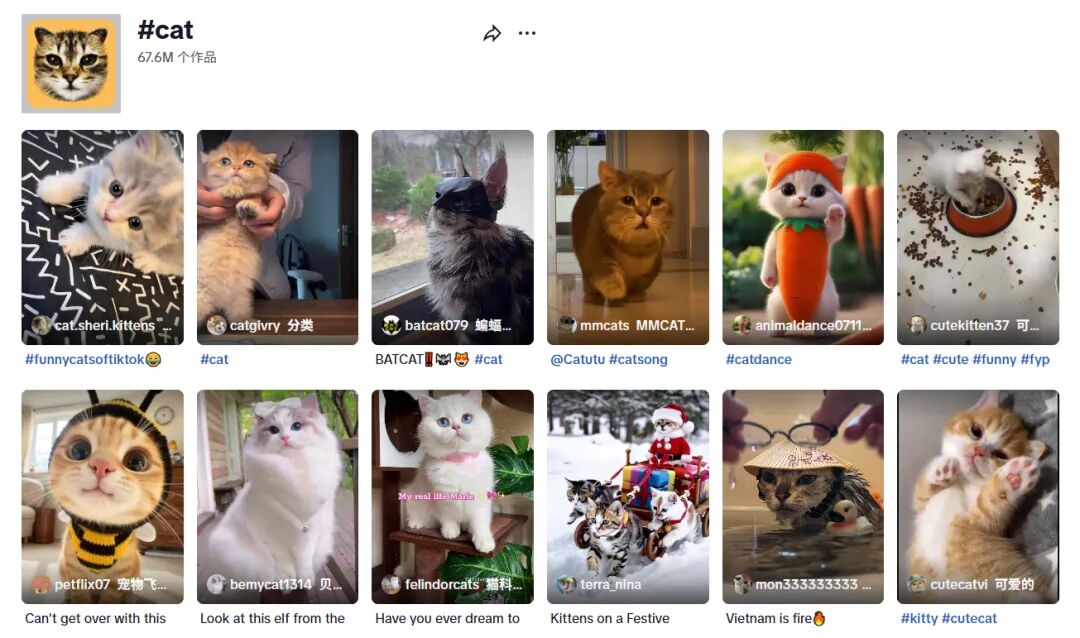Open the video by cat.sheri.kittens
1080x638 pixels.
[102, 230]
